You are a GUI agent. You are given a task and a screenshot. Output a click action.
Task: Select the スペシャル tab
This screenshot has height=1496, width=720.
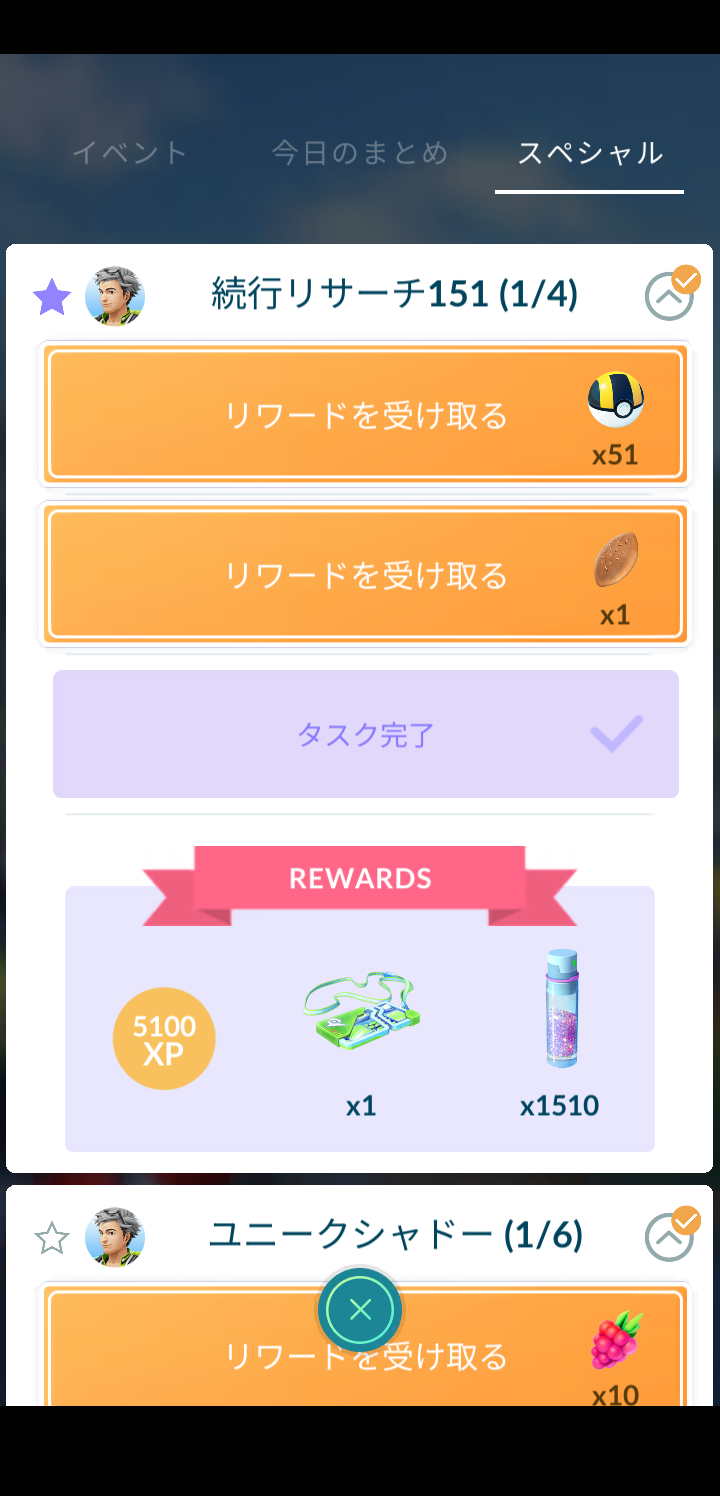589,153
